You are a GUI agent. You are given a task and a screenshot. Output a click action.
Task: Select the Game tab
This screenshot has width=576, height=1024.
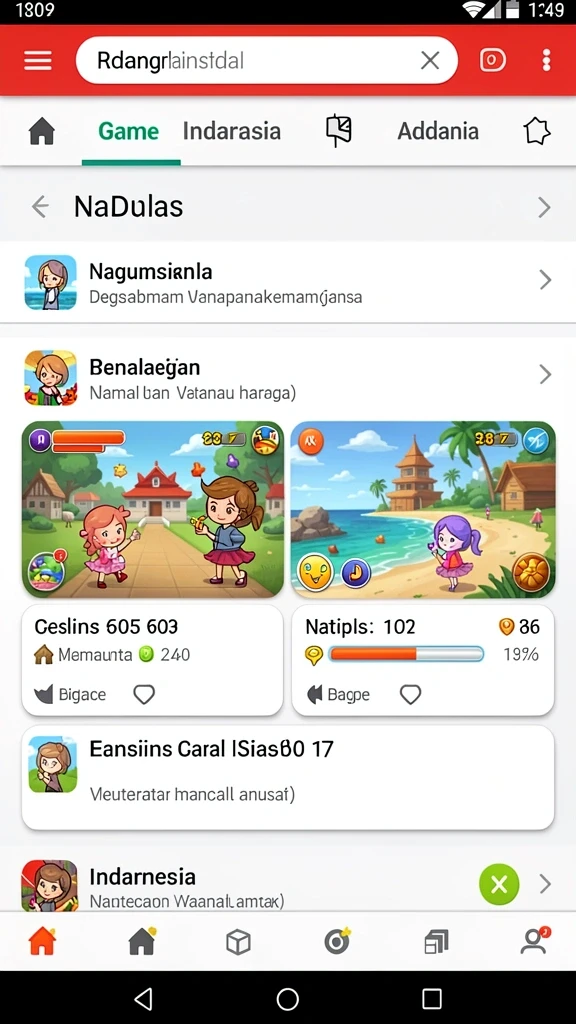129,131
